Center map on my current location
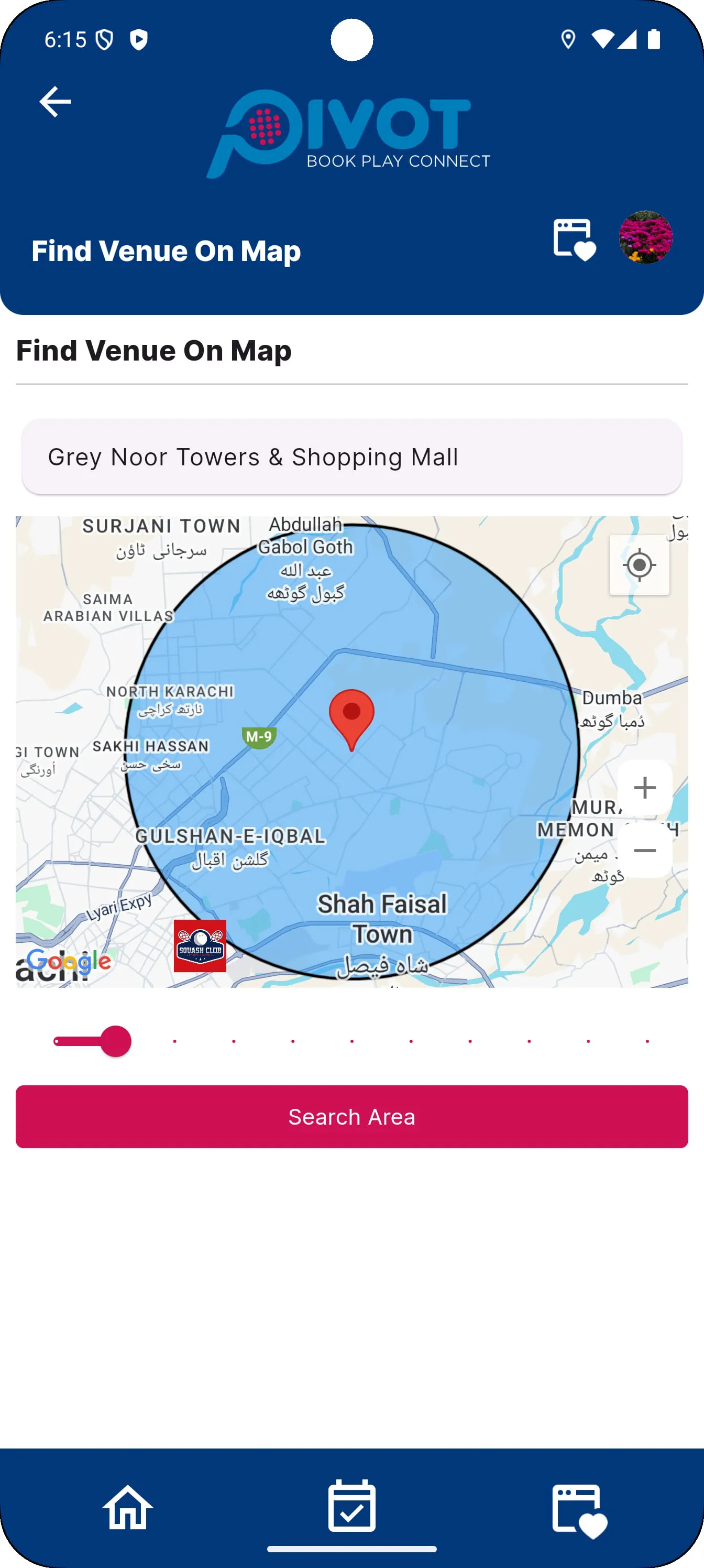 pyautogui.click(x=639, y=565)
